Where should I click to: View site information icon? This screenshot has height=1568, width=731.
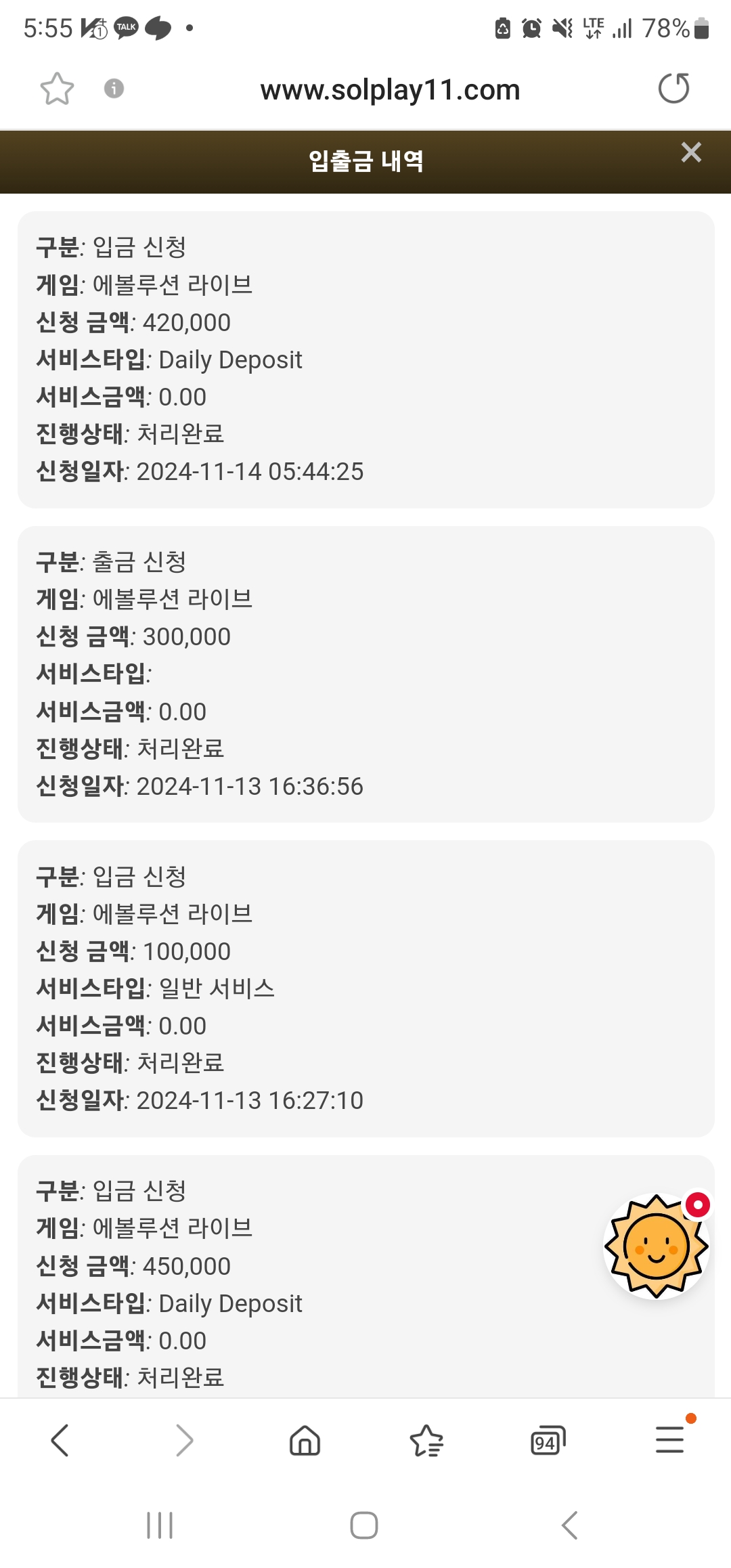114,89
